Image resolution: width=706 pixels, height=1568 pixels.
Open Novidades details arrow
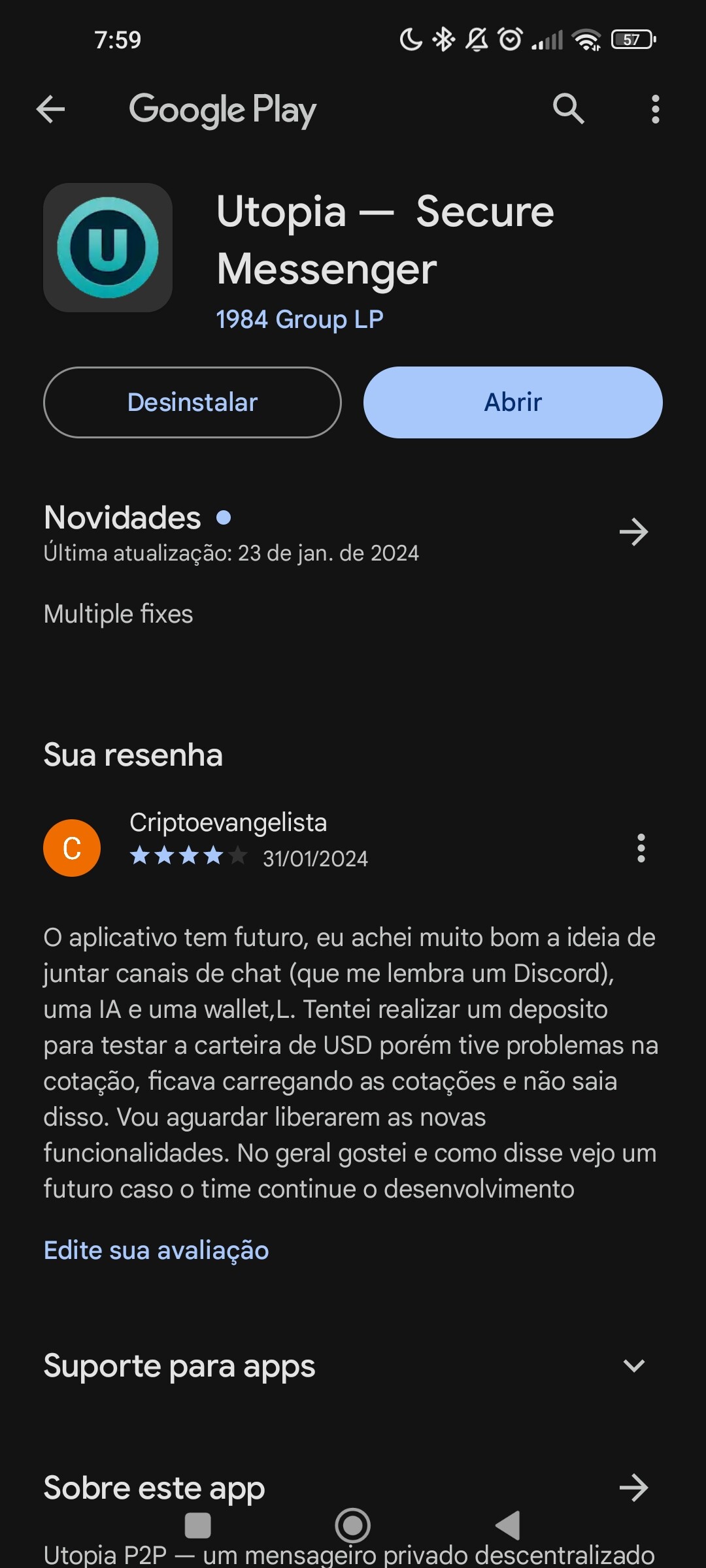click(x=633, y=532)
